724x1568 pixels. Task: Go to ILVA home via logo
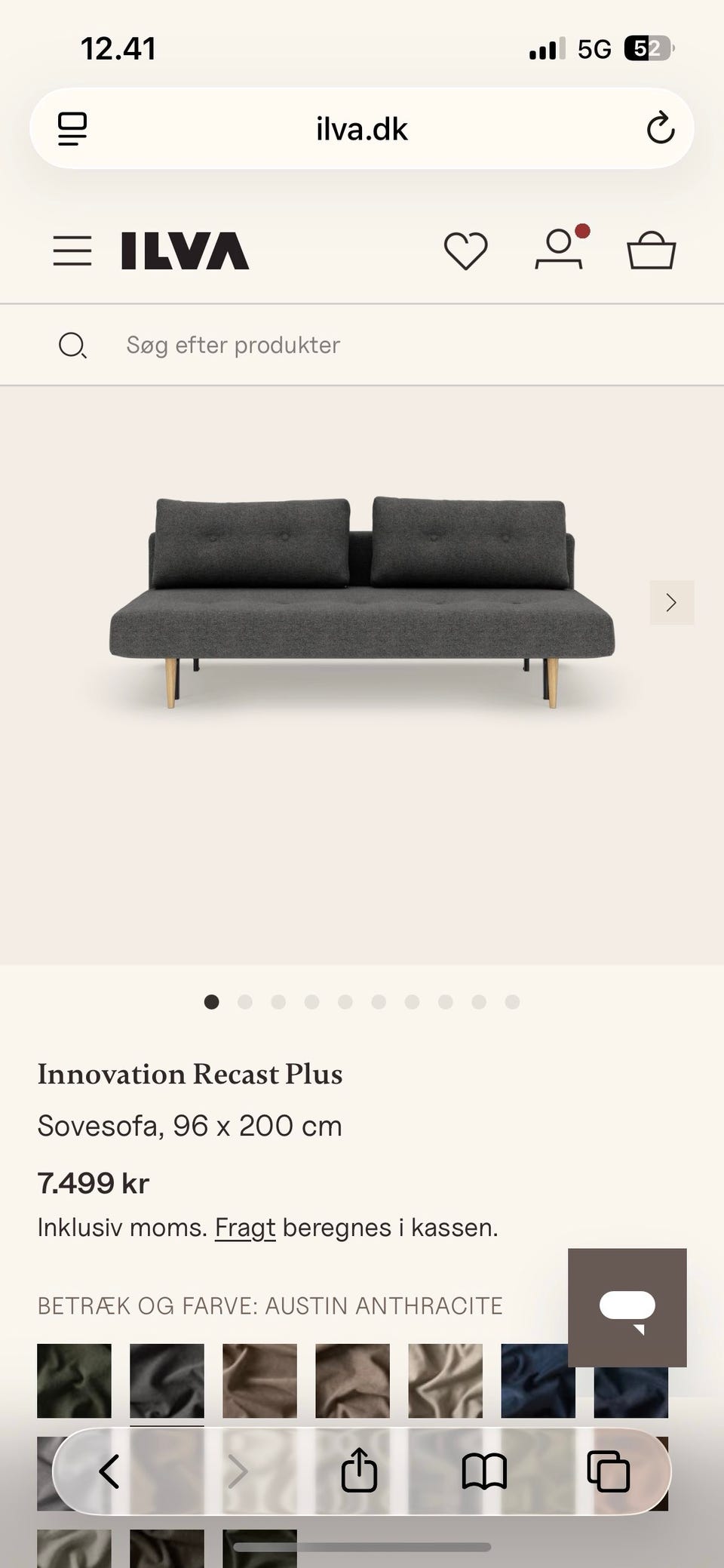[x=185, y=251]
